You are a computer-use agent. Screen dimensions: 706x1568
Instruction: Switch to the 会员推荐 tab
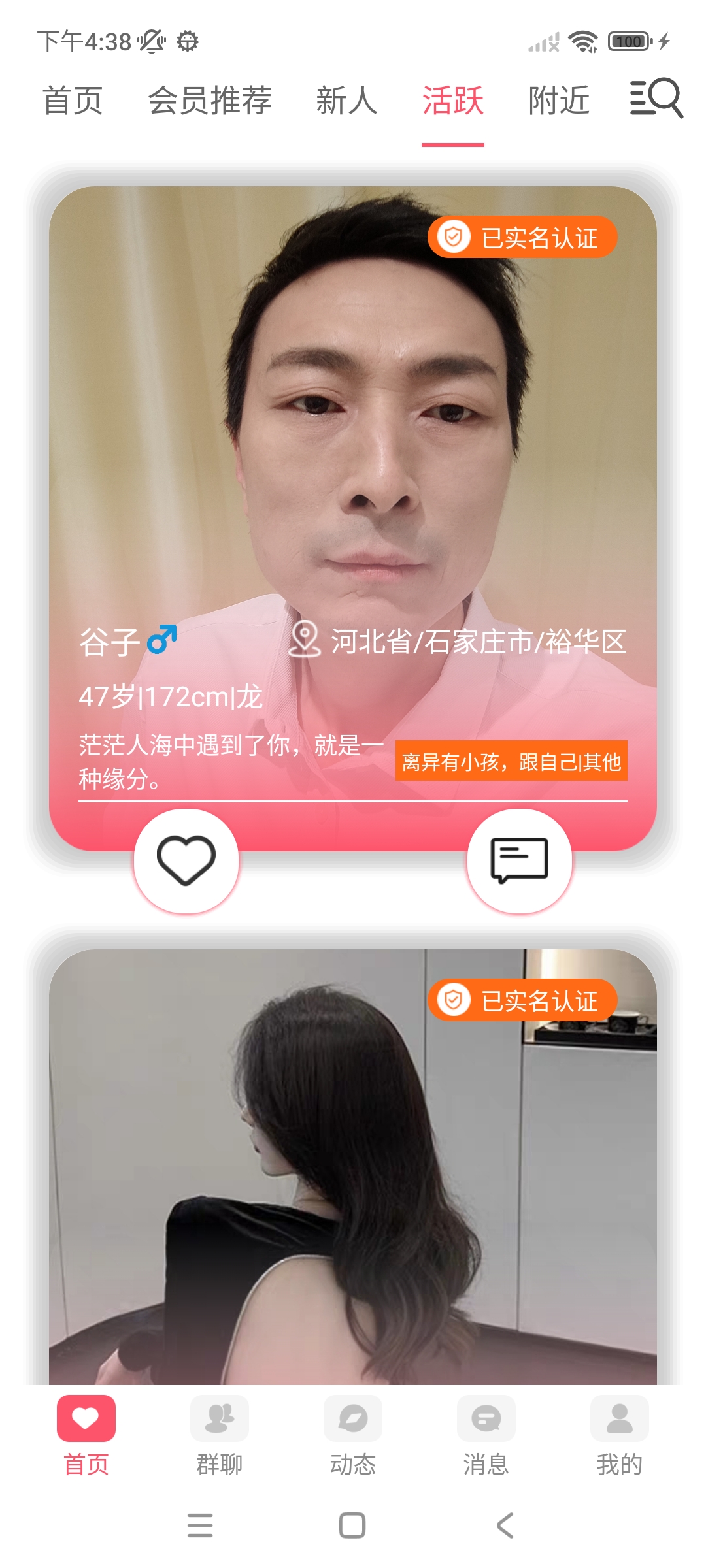point(210,101)
